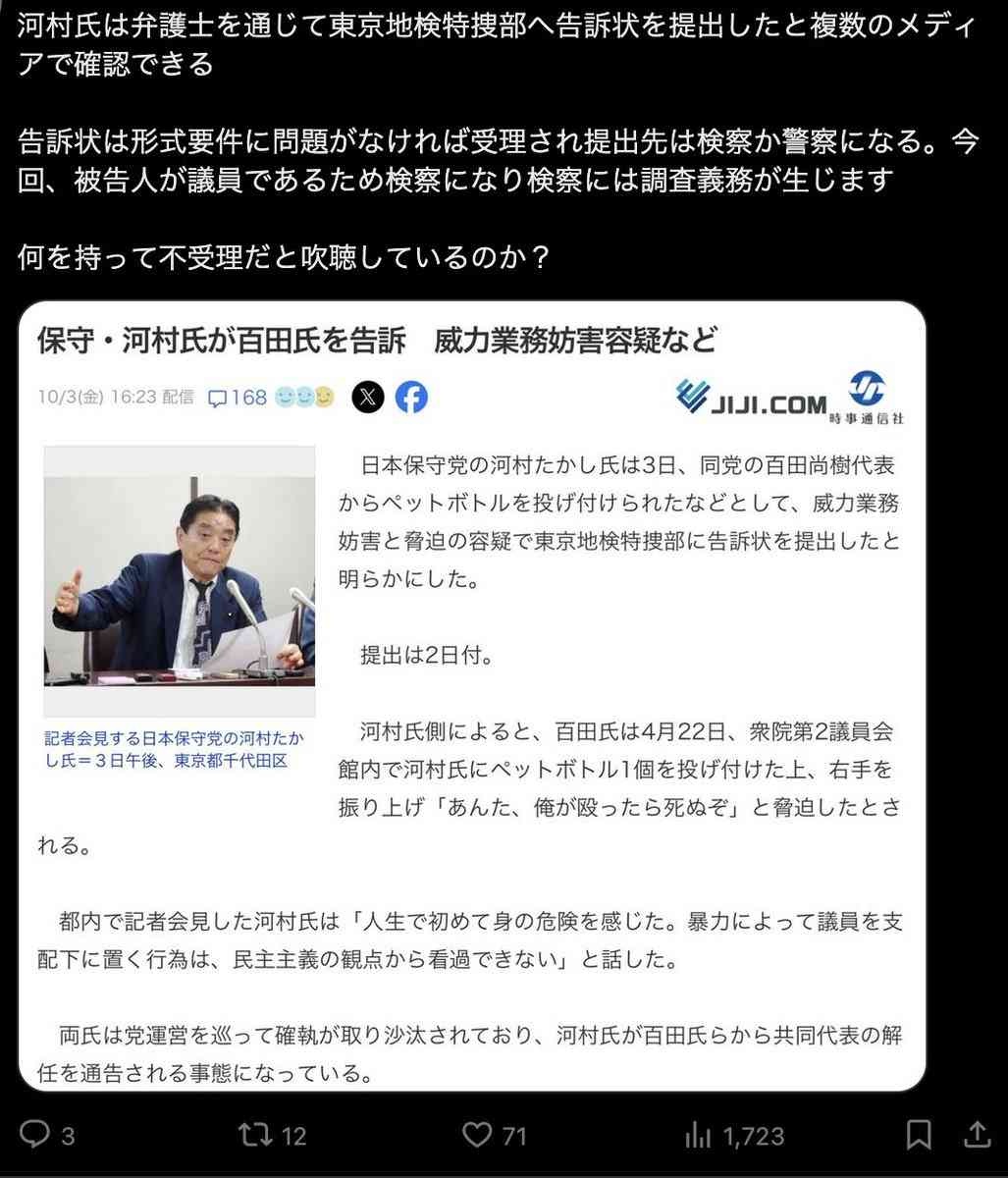Reply to this post about 河村氏
The width and height of the screenshot is (1008, 1178).
click(x=34, y=1136)
